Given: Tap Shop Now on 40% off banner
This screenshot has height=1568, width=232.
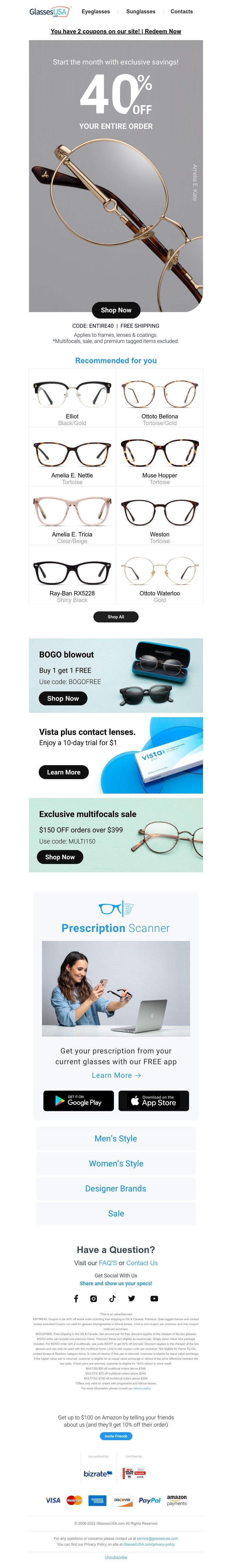Looking at the screenshot, I should tap(115, 310).
